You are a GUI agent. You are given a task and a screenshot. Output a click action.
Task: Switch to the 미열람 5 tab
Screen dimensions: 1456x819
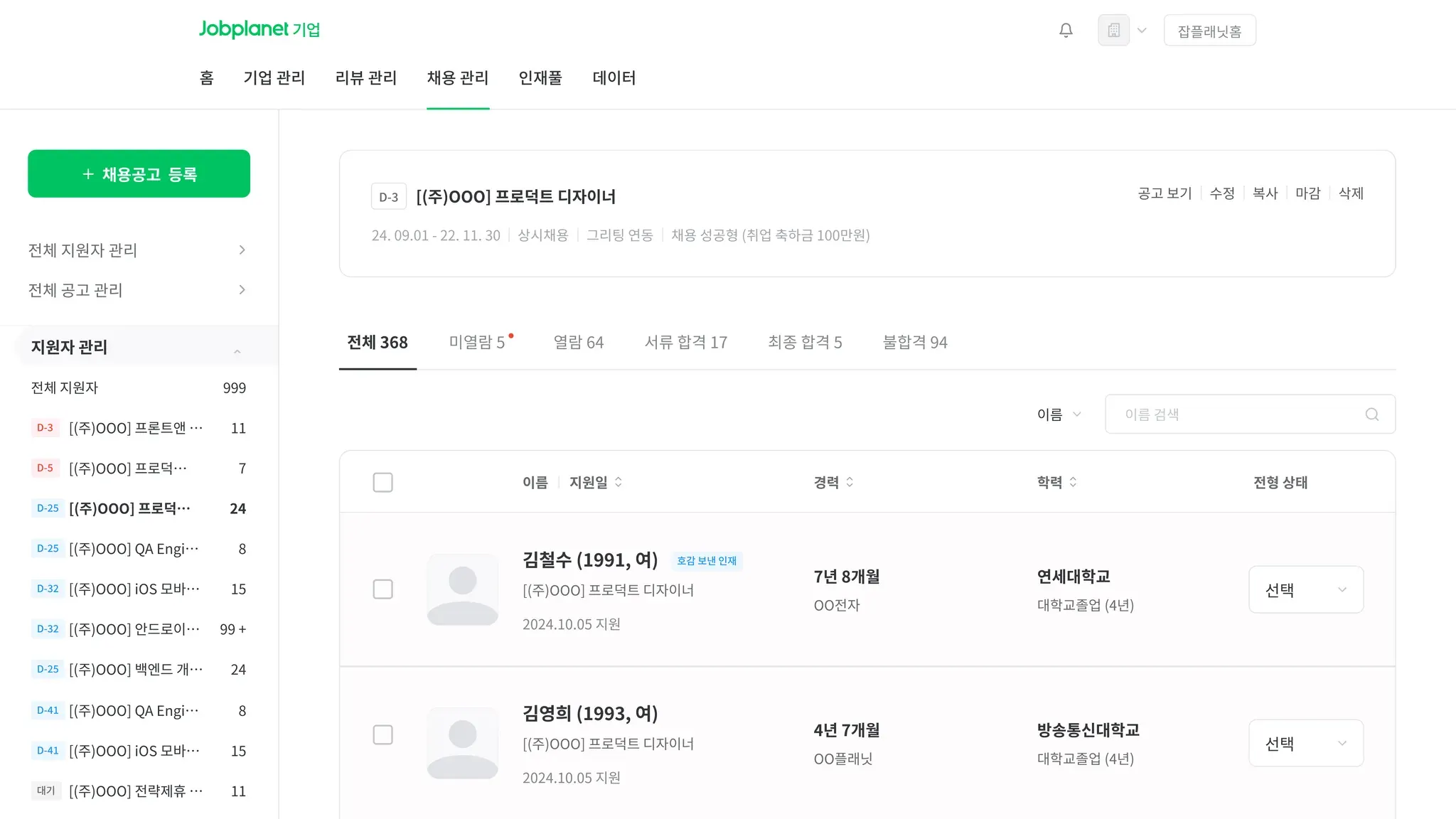tap(477, 343)
